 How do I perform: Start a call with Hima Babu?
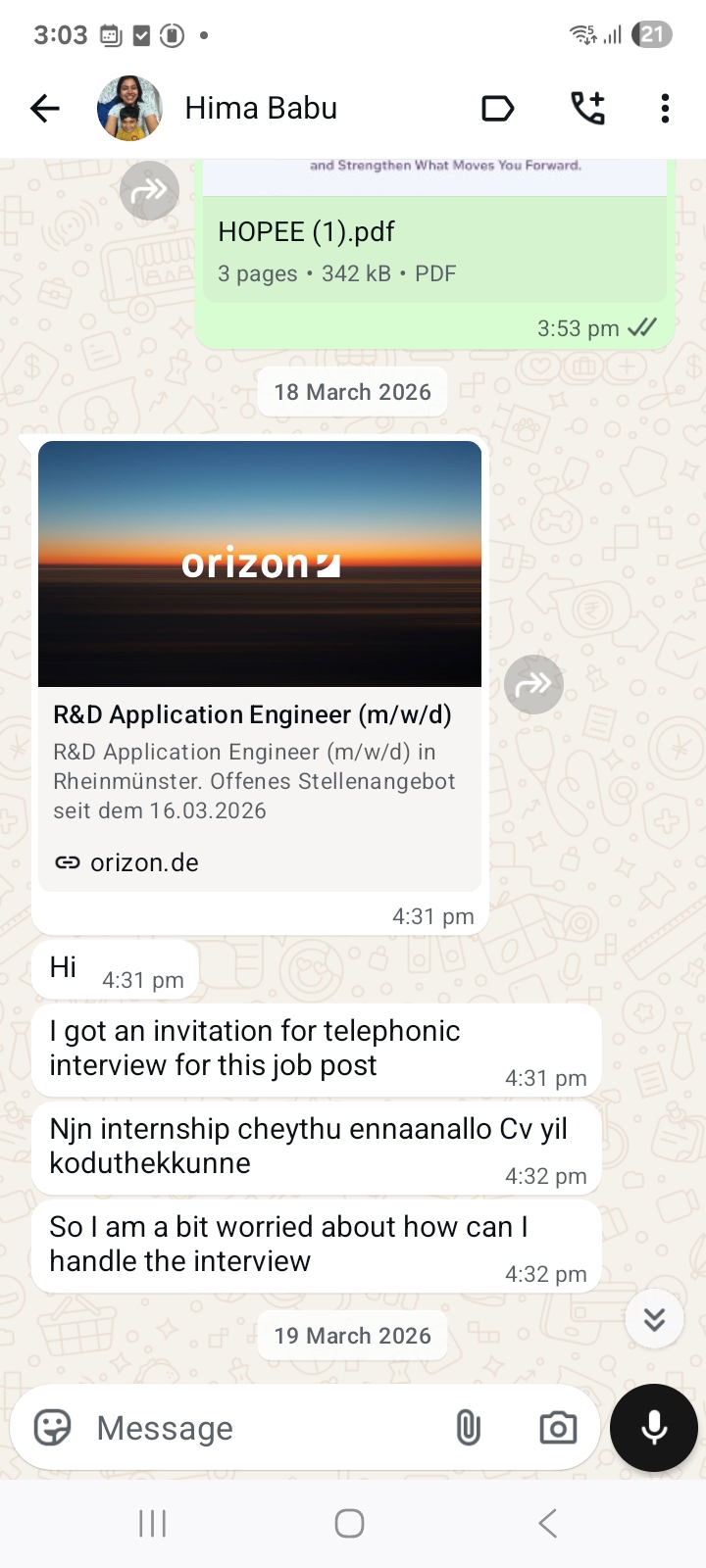pos(588,109)
